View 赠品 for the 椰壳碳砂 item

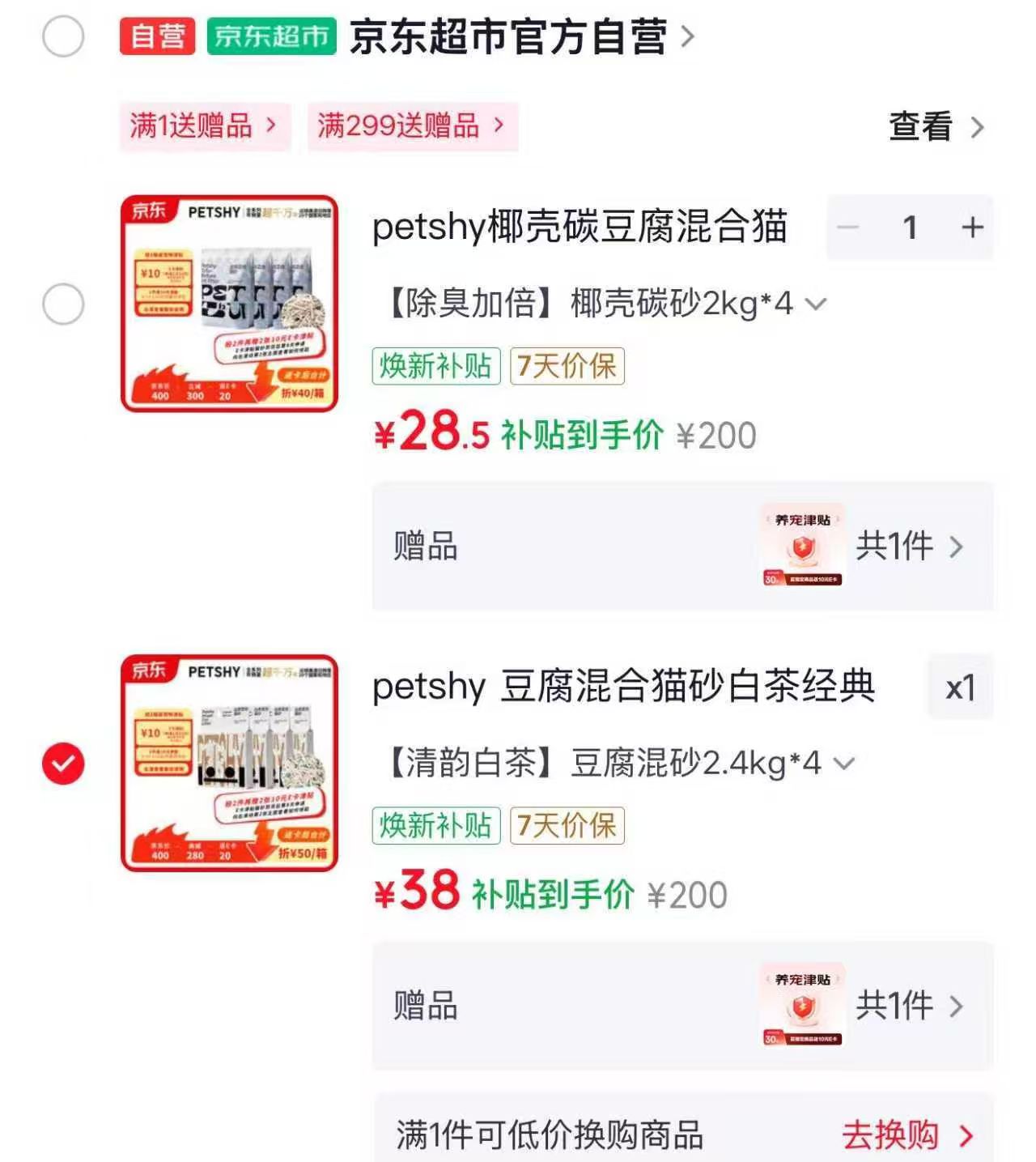pos(682,546)
